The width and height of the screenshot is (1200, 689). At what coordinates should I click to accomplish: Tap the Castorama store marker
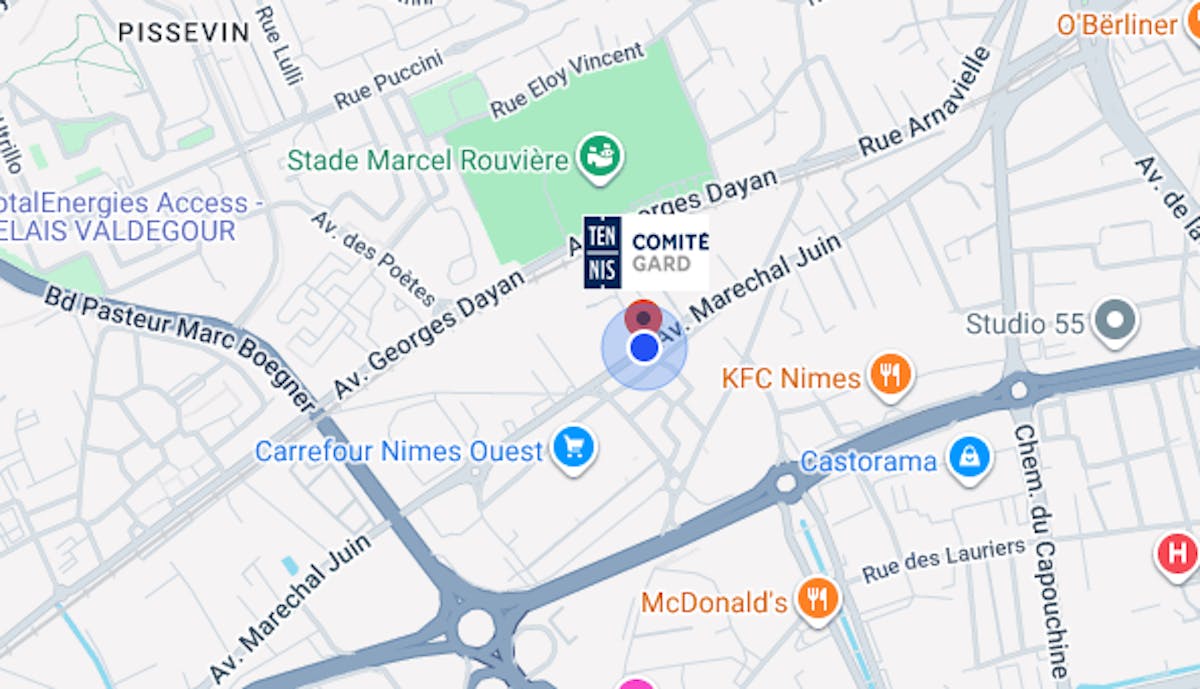click(969, 458)
